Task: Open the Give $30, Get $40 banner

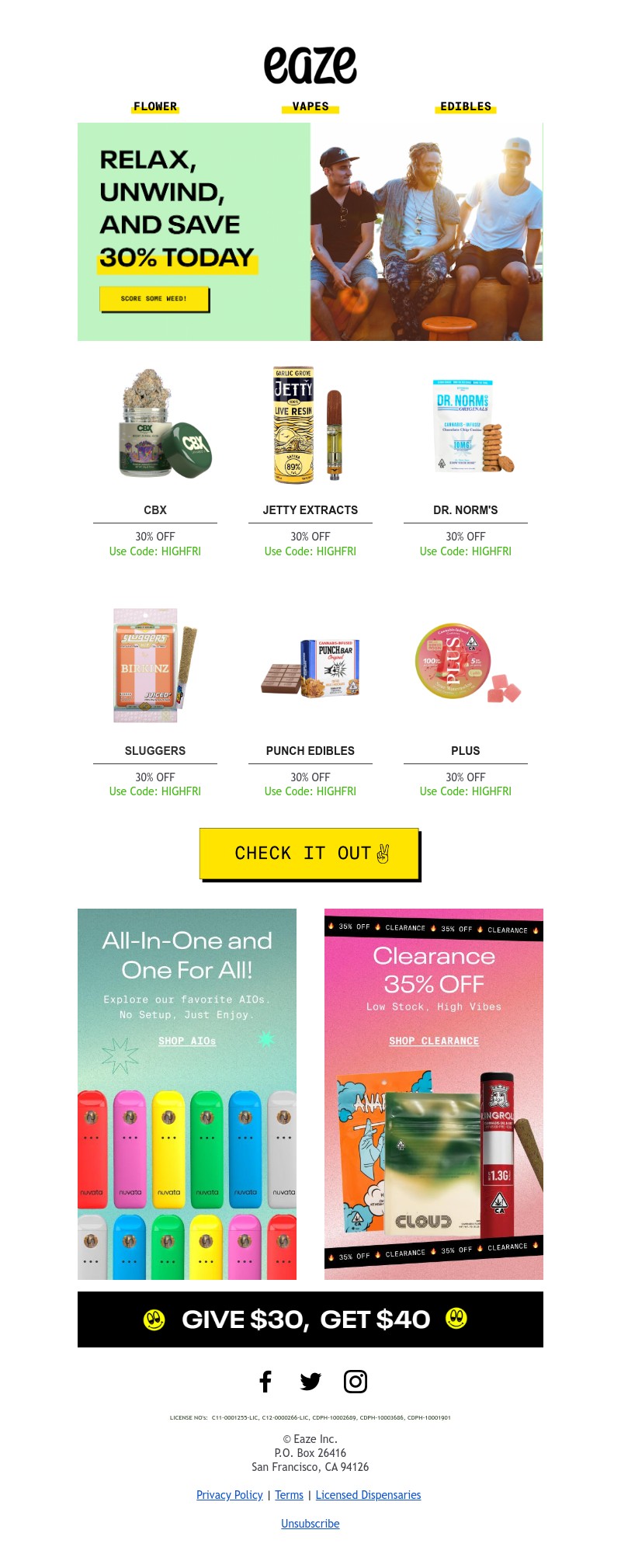Action: 310,1319
